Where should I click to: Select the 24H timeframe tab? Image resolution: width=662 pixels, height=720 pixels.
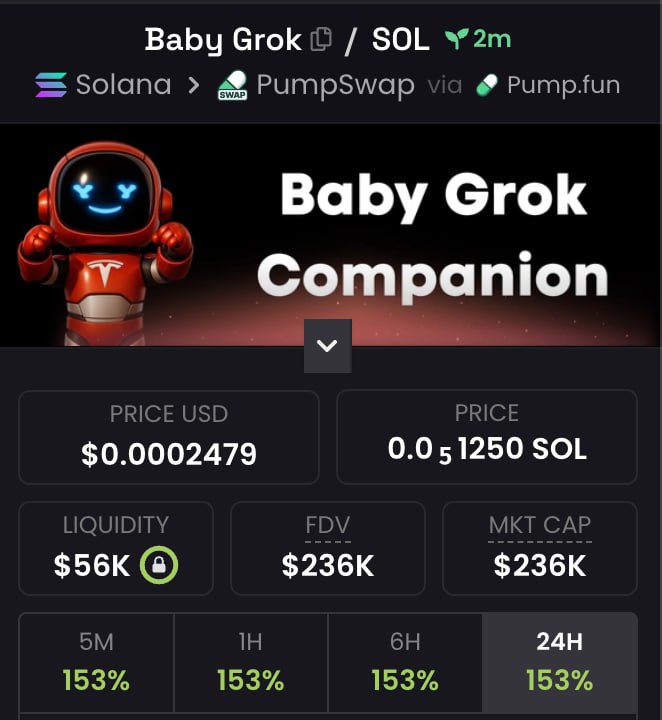559,663
